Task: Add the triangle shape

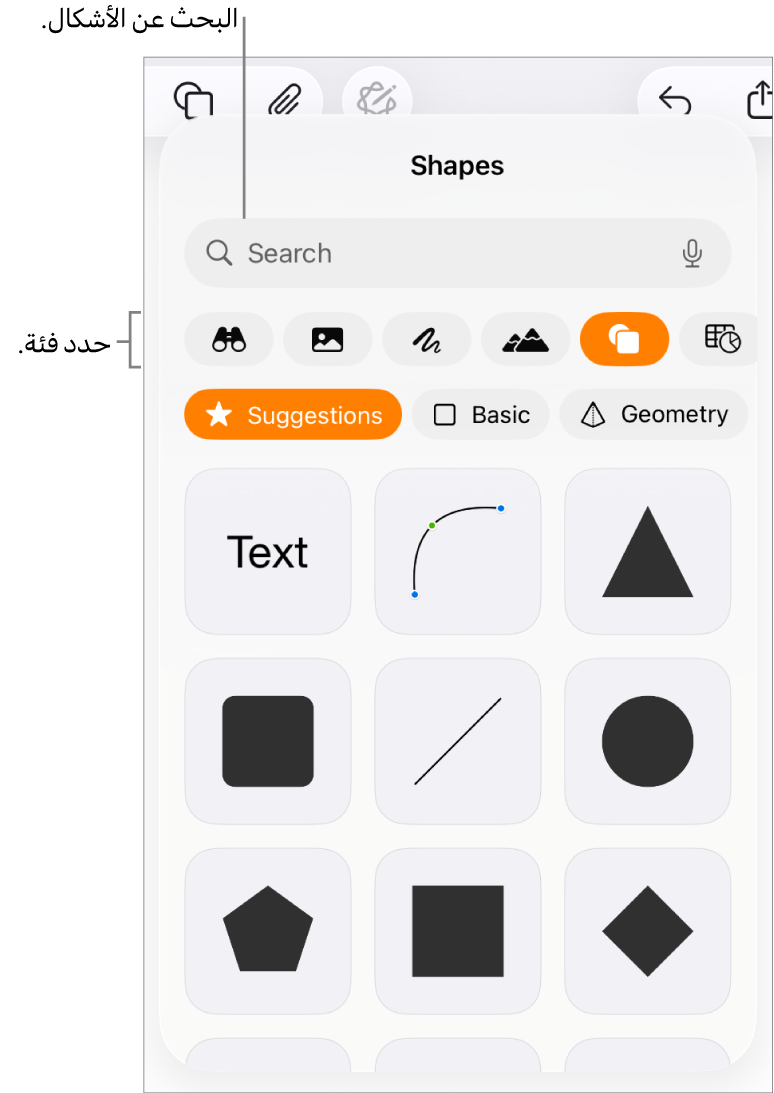Action: click(647, 552)
